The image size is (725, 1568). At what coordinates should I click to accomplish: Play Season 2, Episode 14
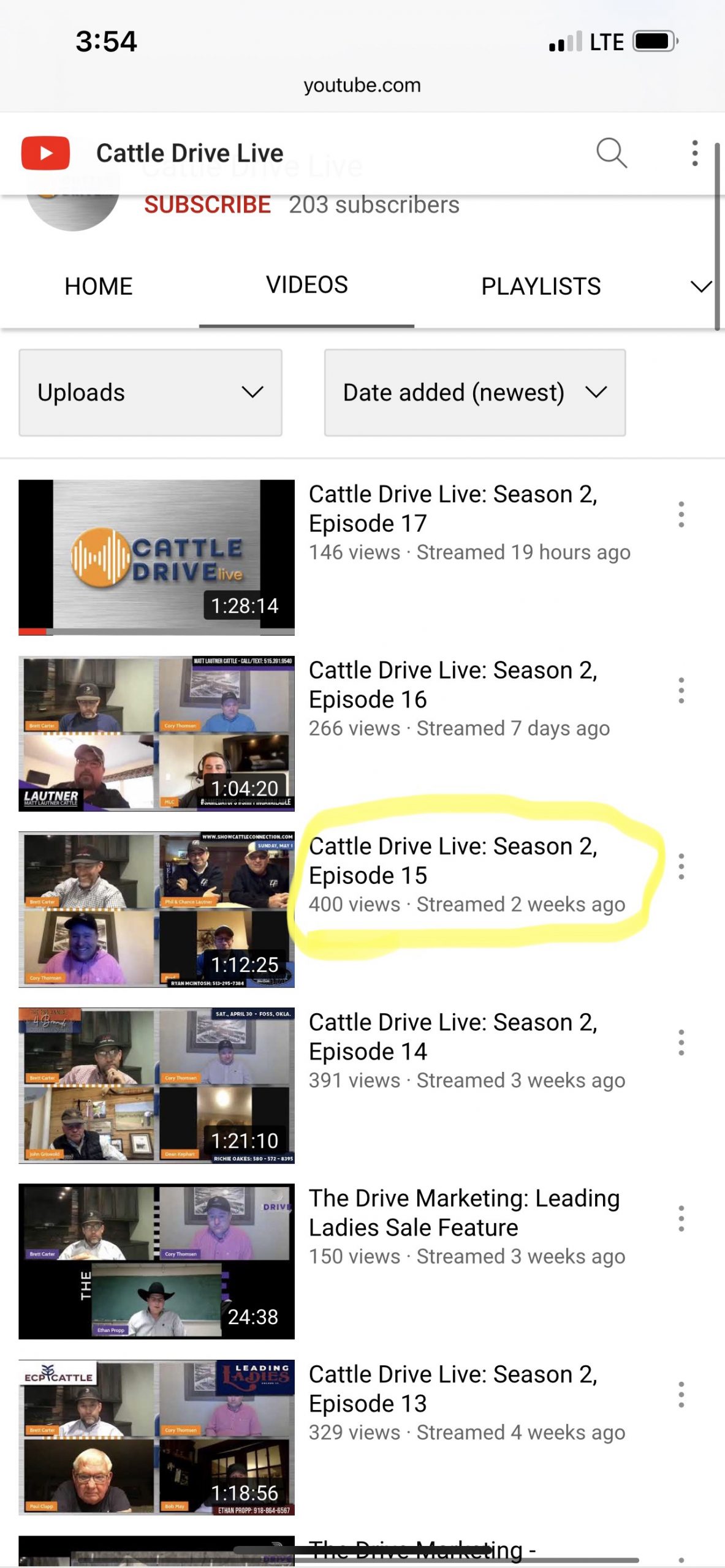point(156,1085)
